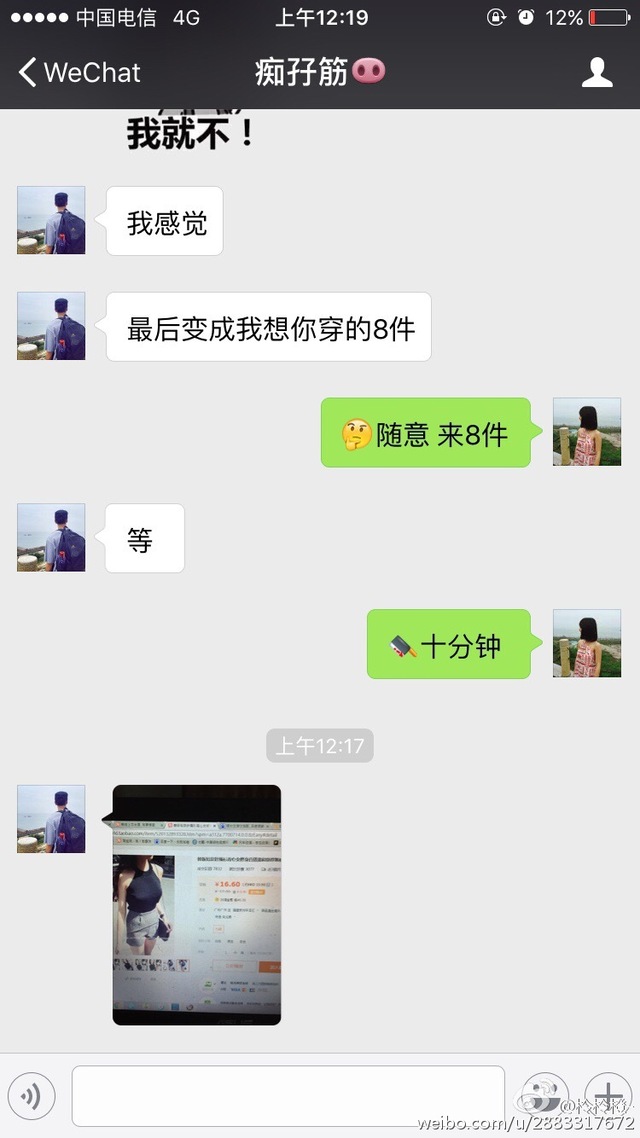This screenshot has height=1138, width=640.
Task: Open the emoji sticker picker
Action: coord(546,1095)
